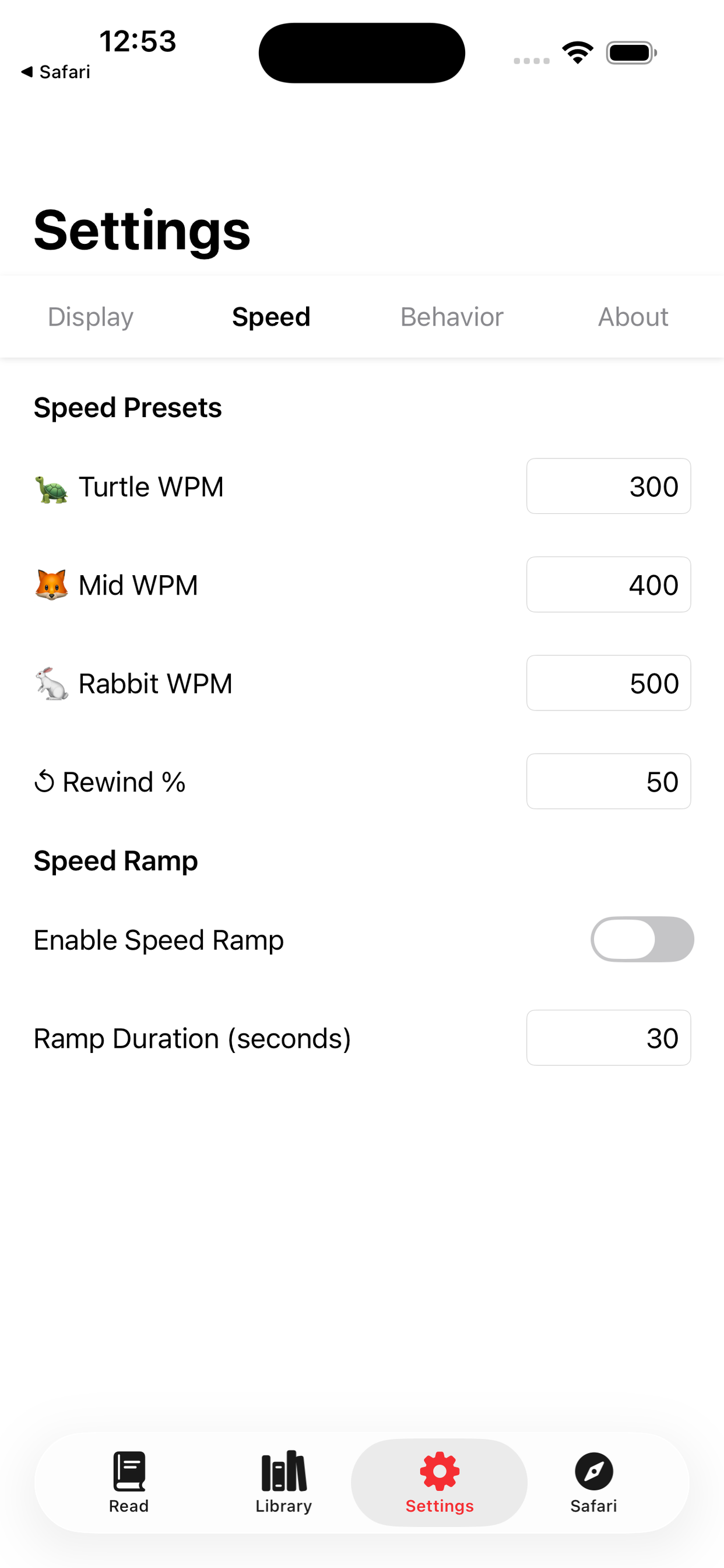Switch to the Speed tab
The image size is (724, 1568).
271,317
